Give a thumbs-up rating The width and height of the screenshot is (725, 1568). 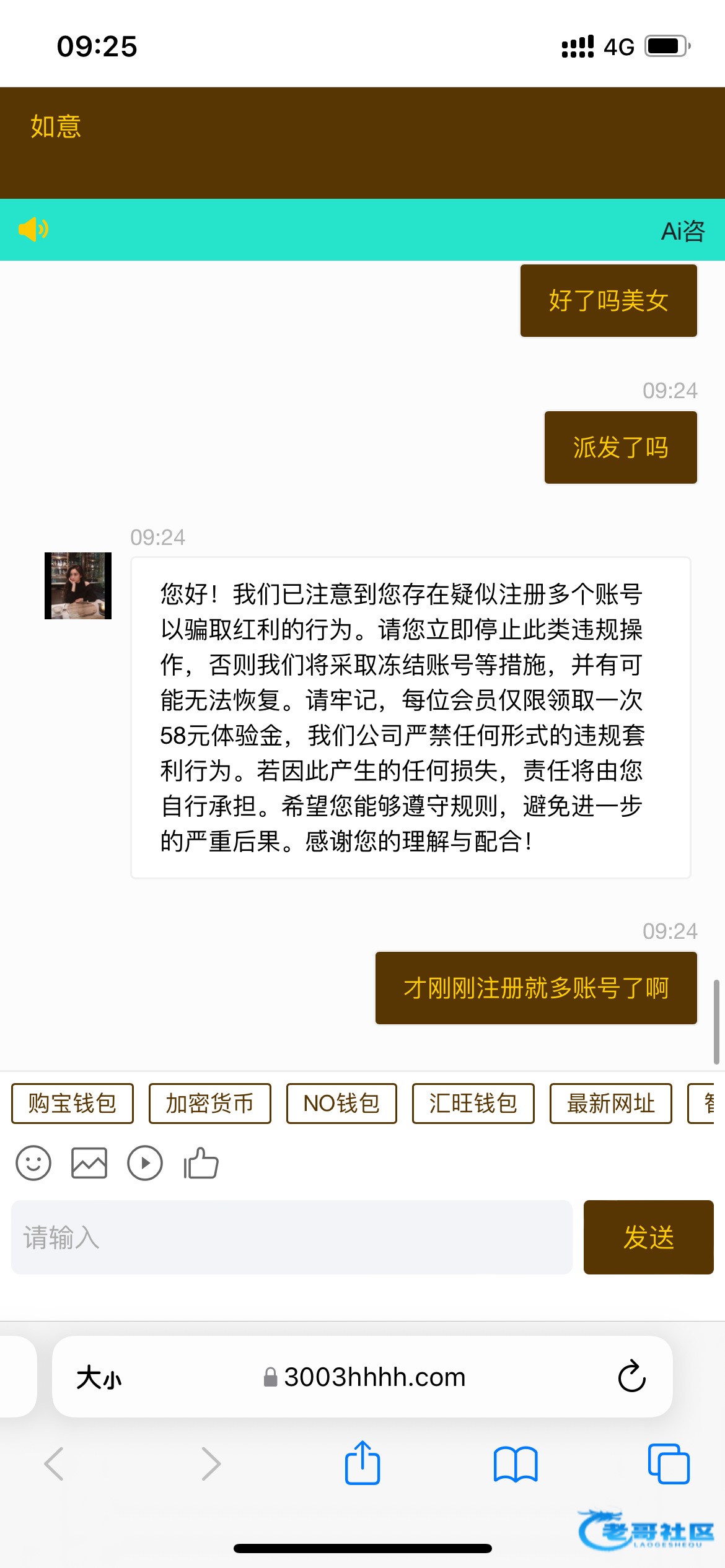[201, 1163]
